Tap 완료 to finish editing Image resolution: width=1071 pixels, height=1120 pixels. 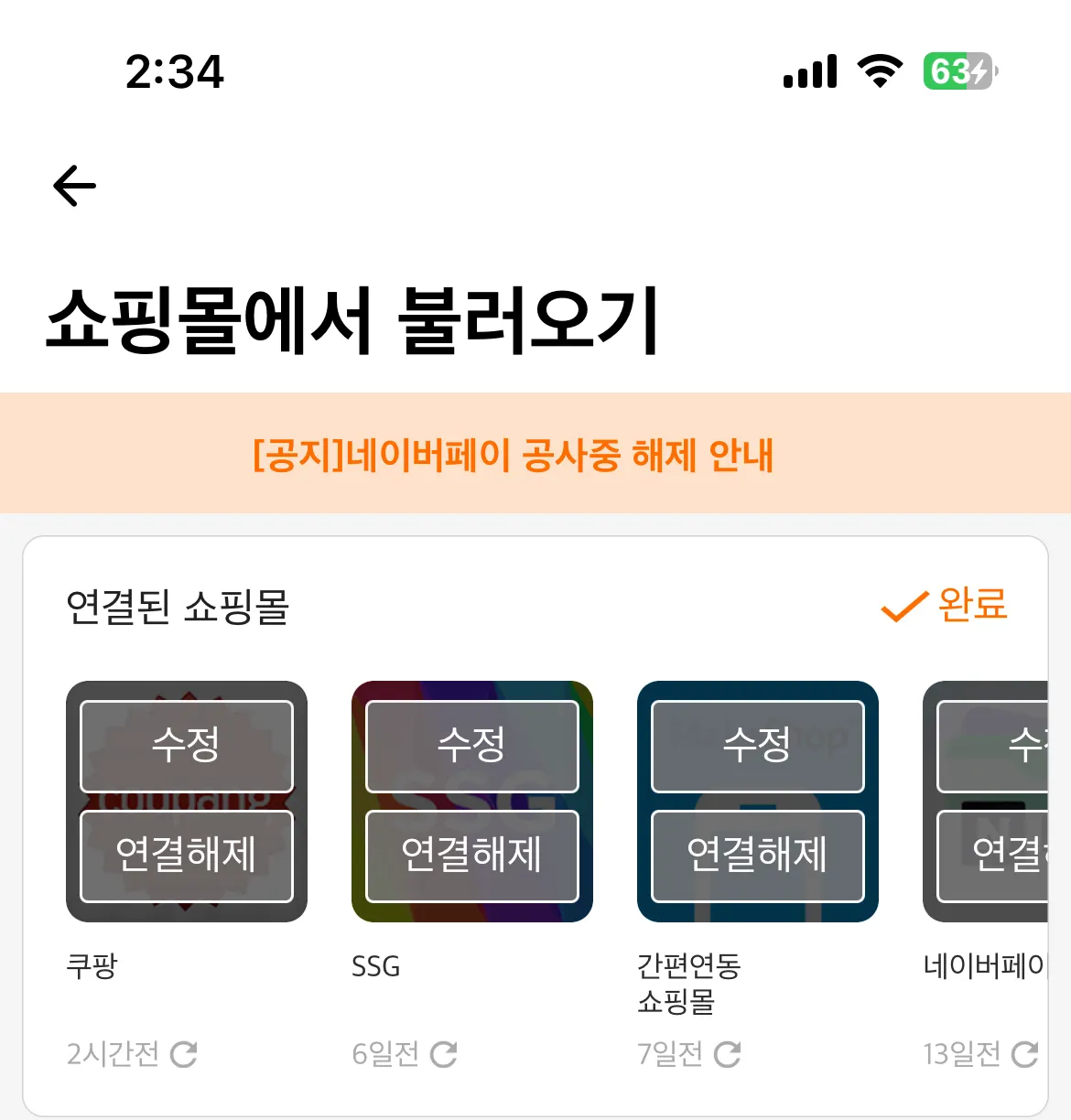[945, 606]
